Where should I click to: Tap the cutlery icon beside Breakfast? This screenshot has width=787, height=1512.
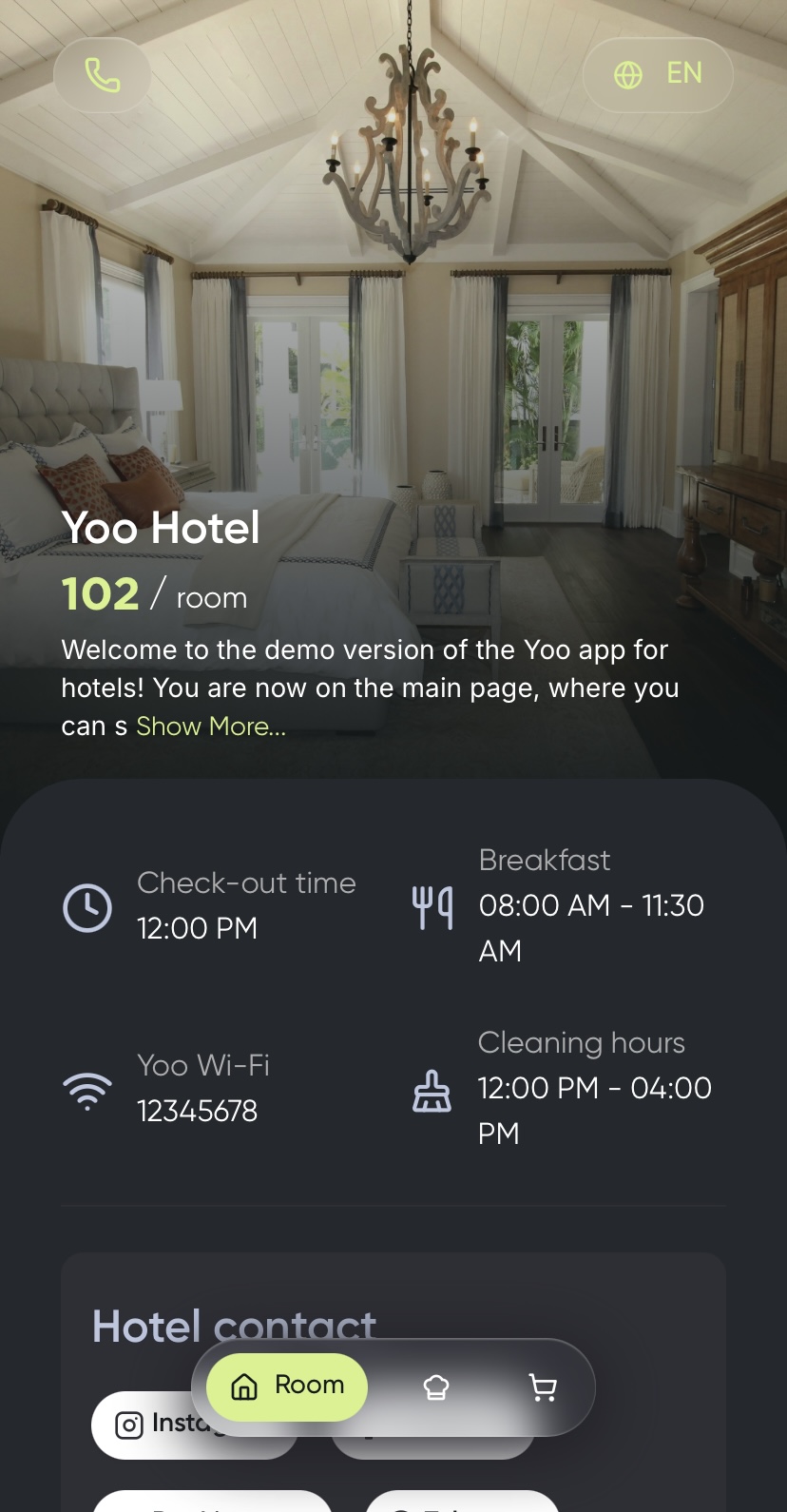(x=432, y=905)
